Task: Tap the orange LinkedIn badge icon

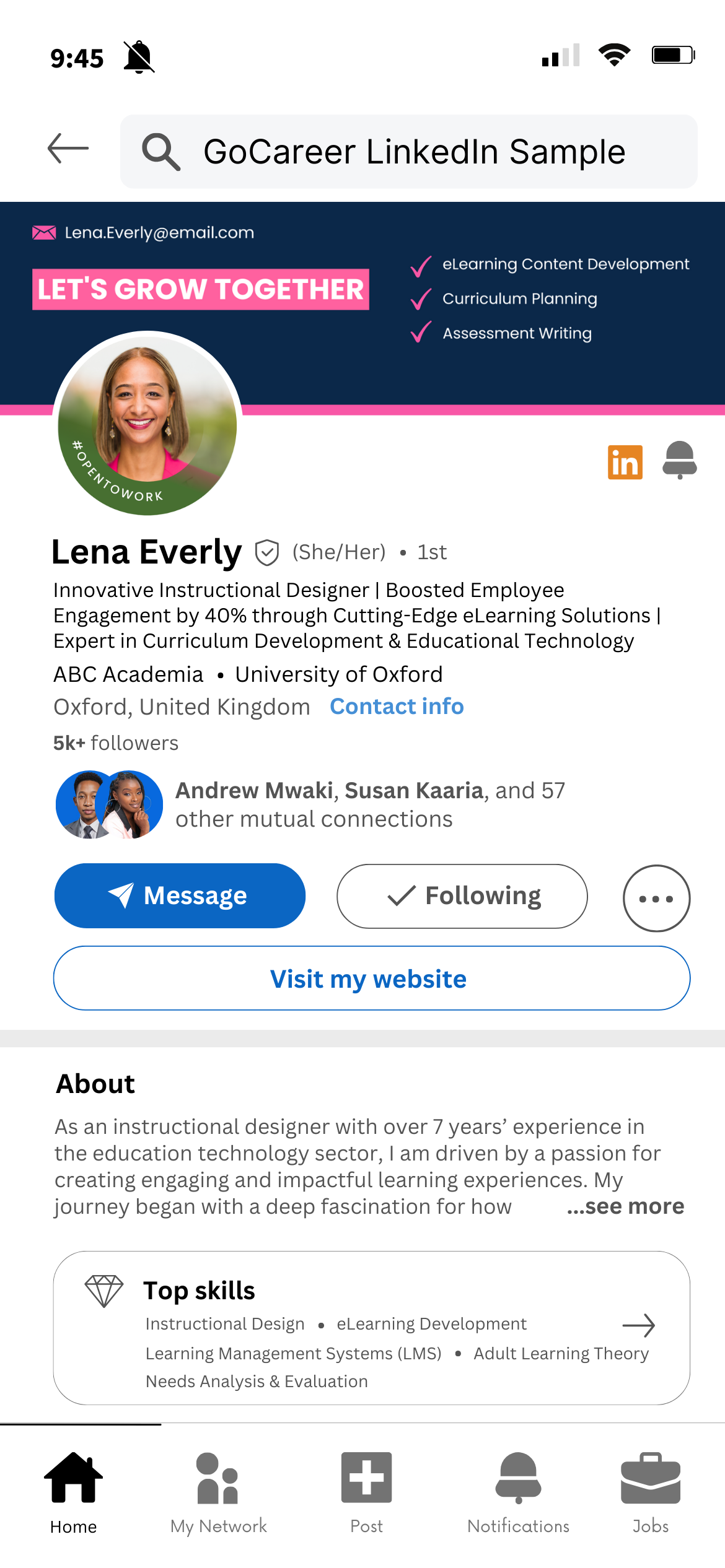Action: click(x=625, y=462)
